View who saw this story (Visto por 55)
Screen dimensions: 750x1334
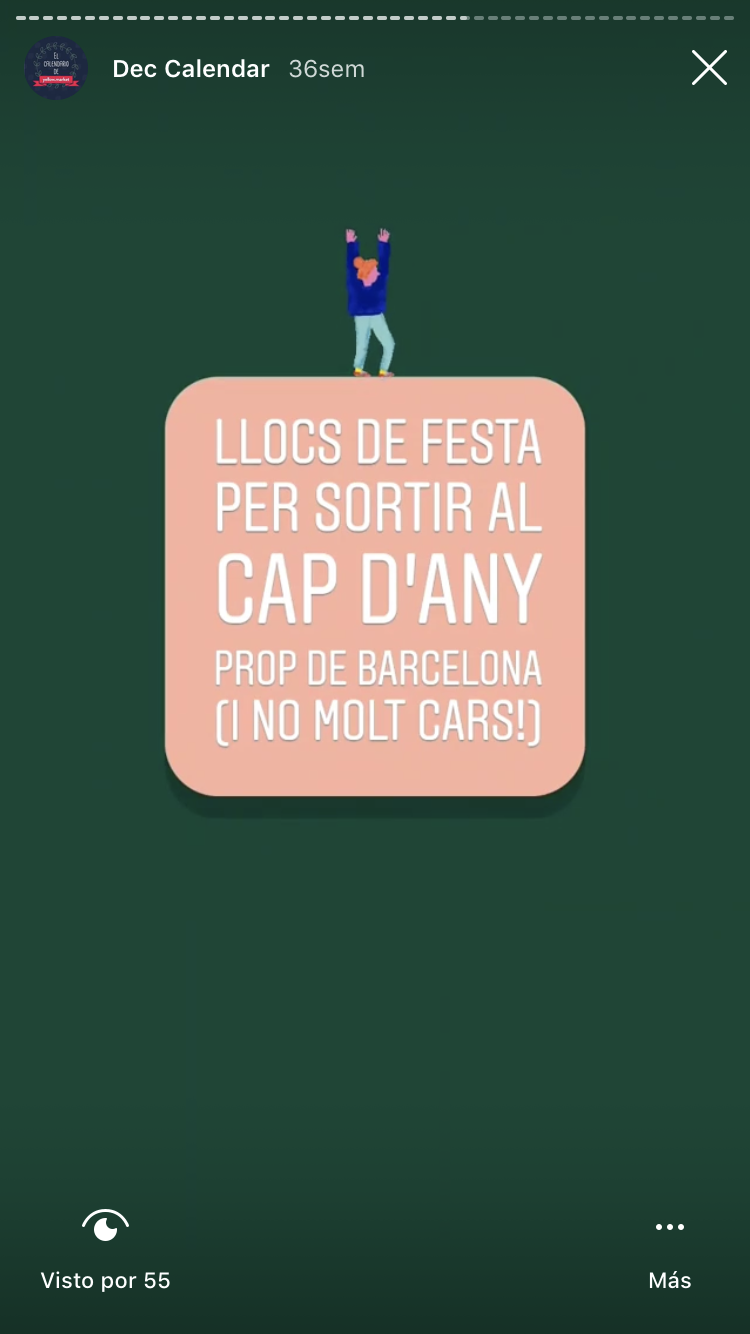[x=106, y=1249]
